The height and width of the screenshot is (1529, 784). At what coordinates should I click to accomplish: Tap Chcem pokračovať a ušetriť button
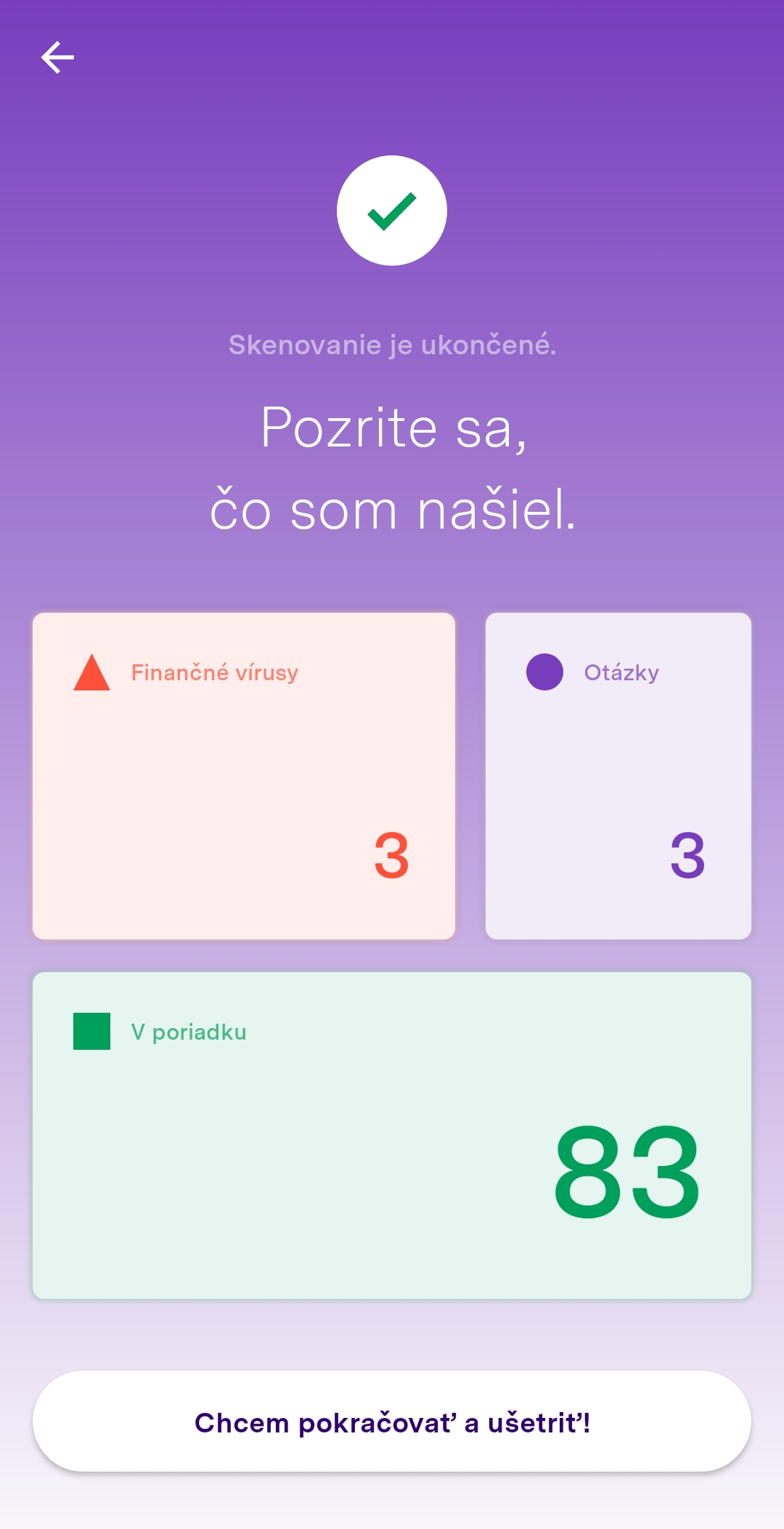point(392,1422)
